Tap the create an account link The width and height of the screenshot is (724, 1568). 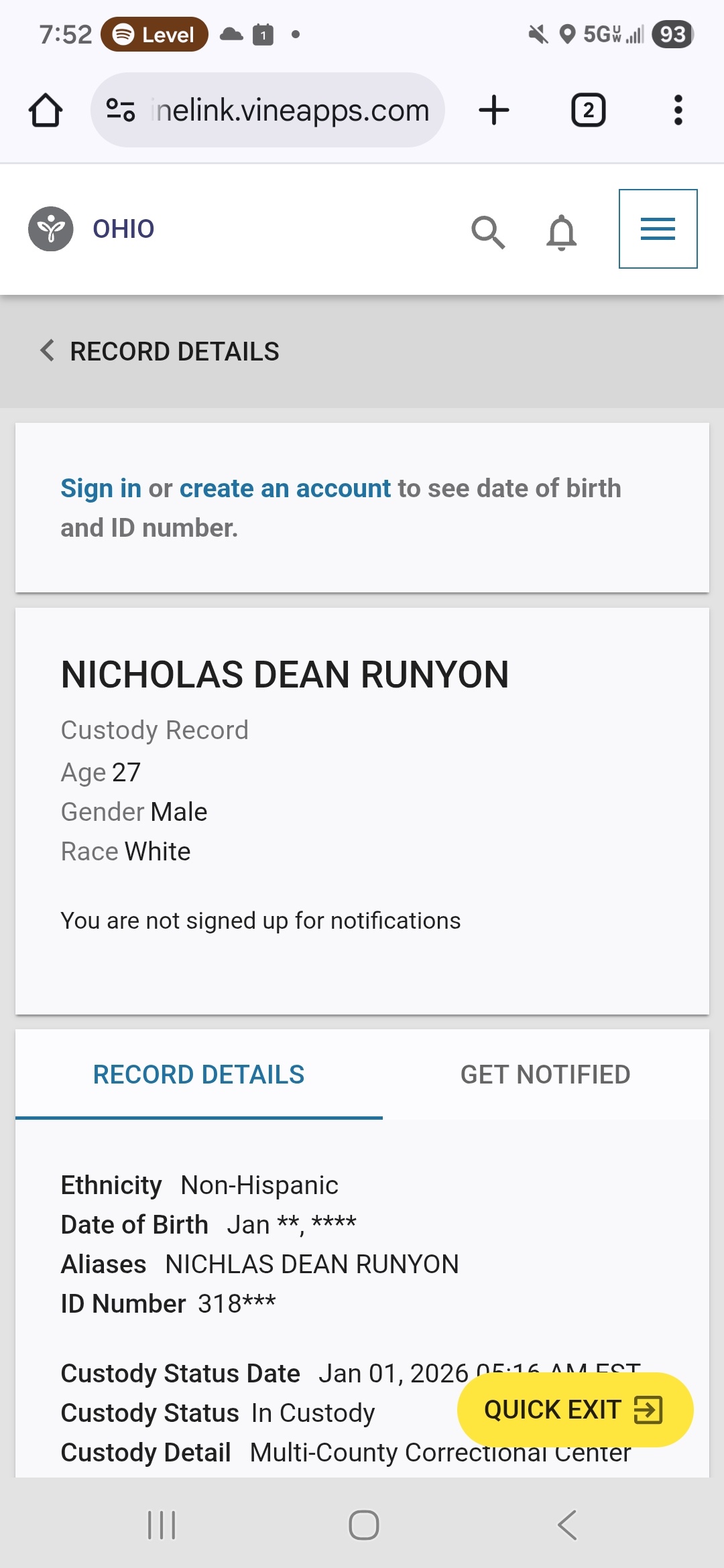pos(285,488)
